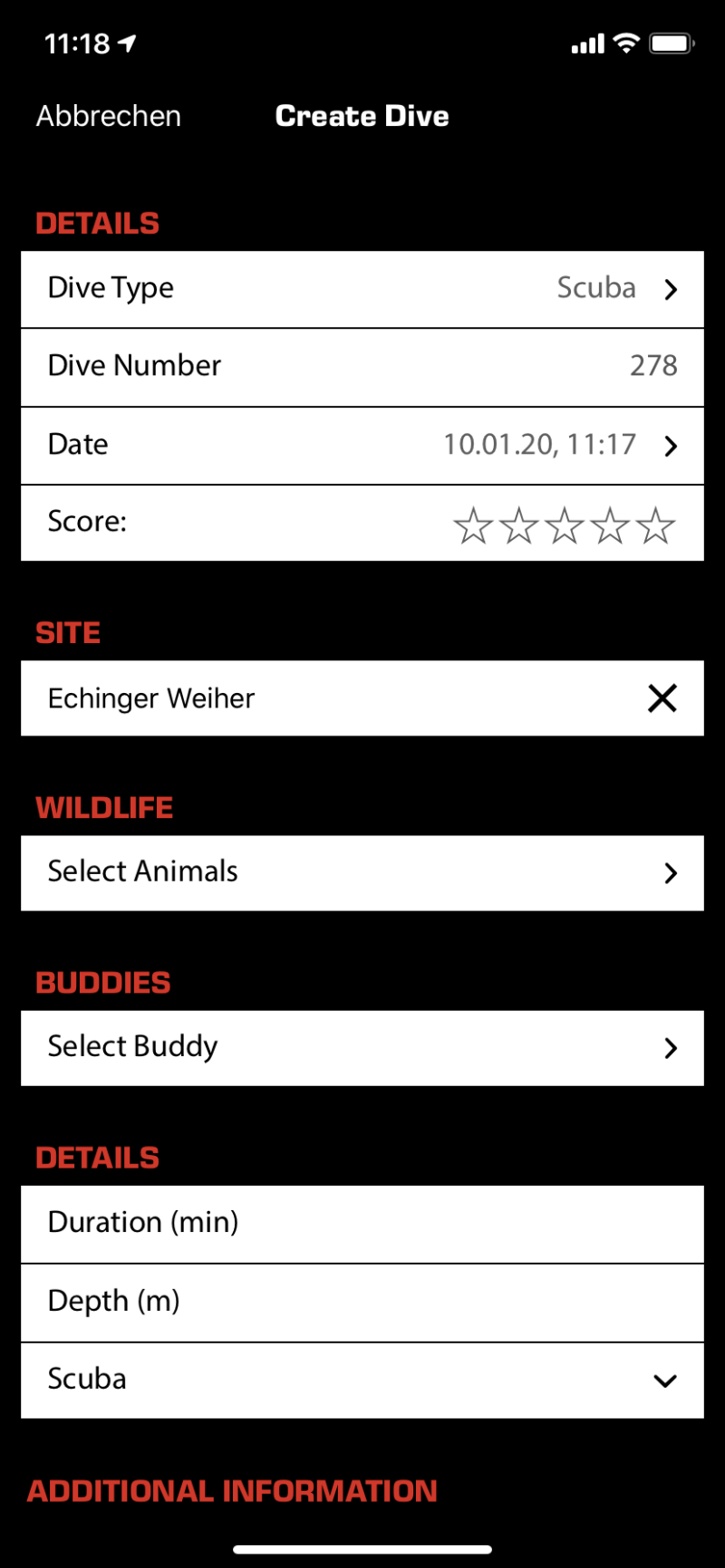725x1568 pixels.
Task: Tap the Duration minutes field
Action: pyautogui.click(x=362, y=1223)
